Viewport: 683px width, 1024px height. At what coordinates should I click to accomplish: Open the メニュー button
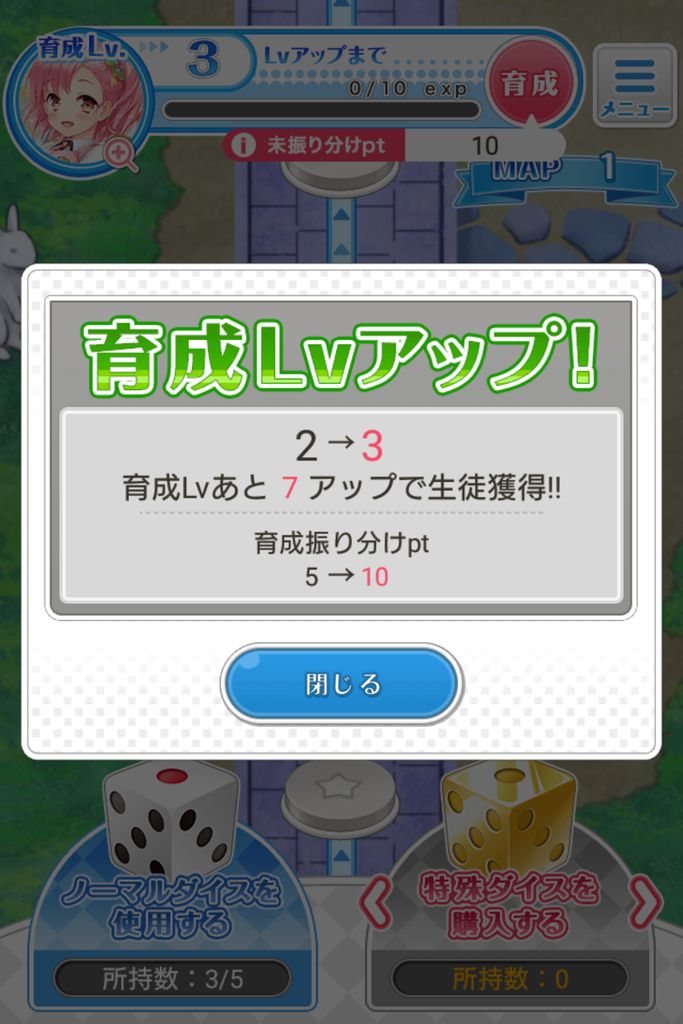point(634,86)
